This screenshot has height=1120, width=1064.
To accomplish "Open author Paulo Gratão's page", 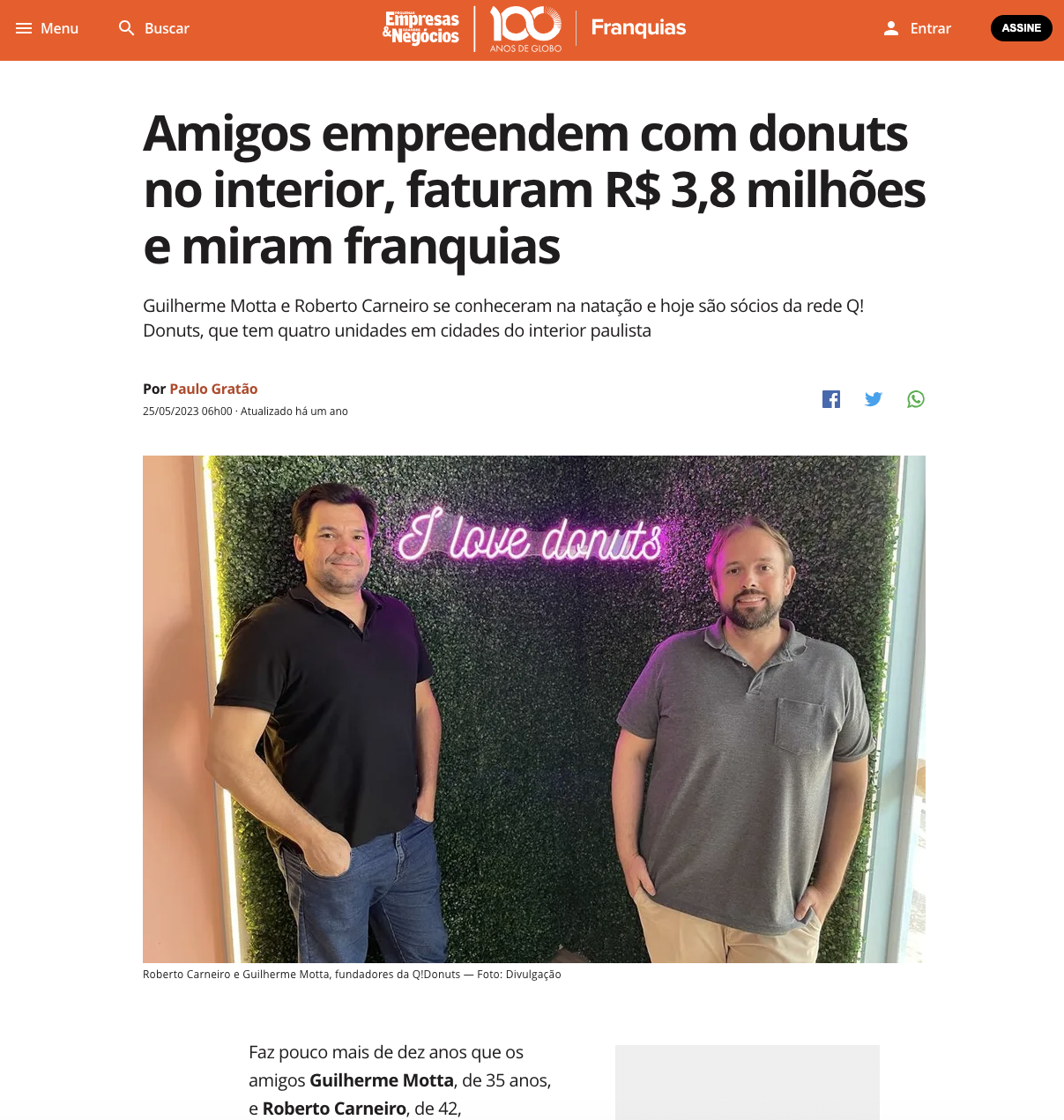I will tap(213, 389).
